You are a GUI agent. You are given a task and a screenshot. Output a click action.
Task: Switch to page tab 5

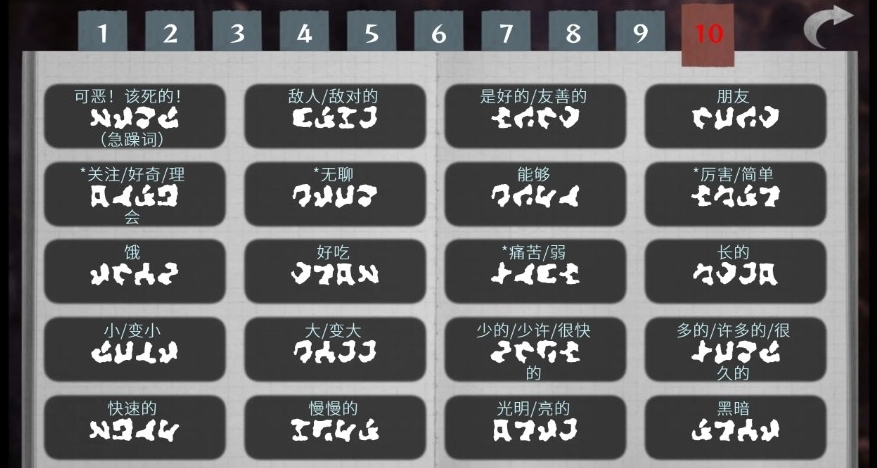point(371,34)
